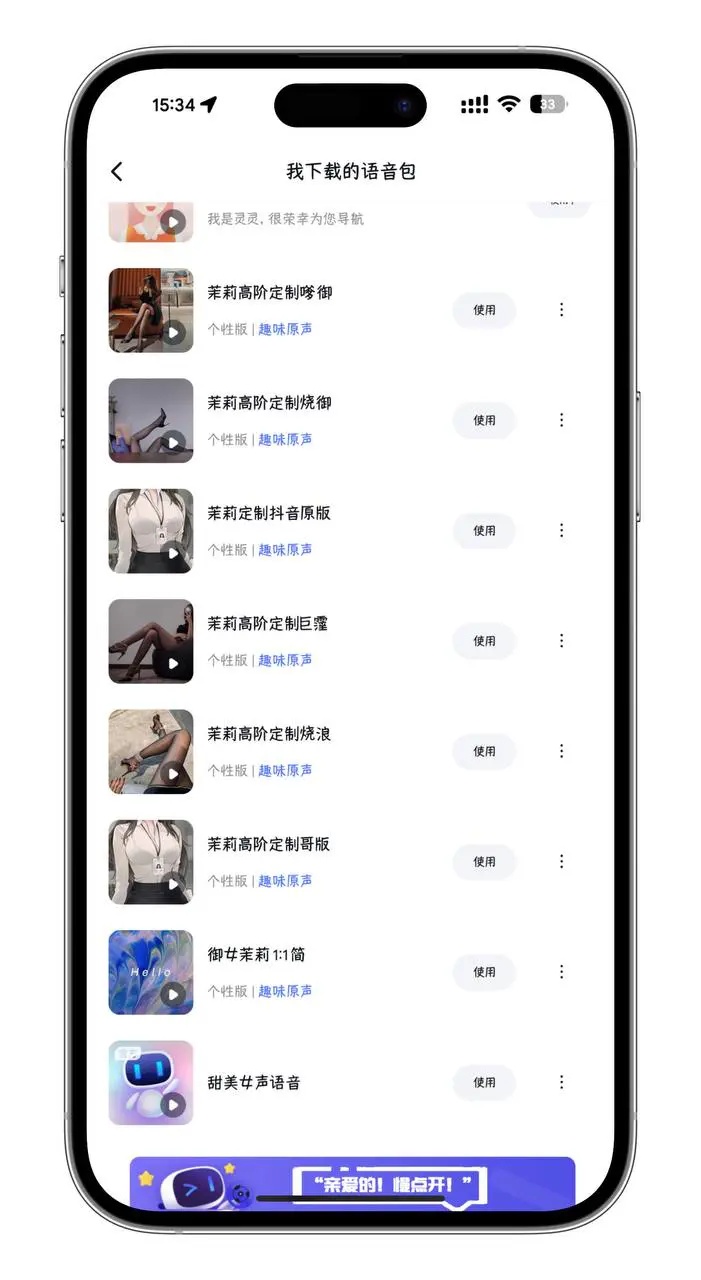This screenshot has height=1280, width=701.
Task: Play preview of 茉莉高阶定制烧浪
Action: [x=174, y=774]
